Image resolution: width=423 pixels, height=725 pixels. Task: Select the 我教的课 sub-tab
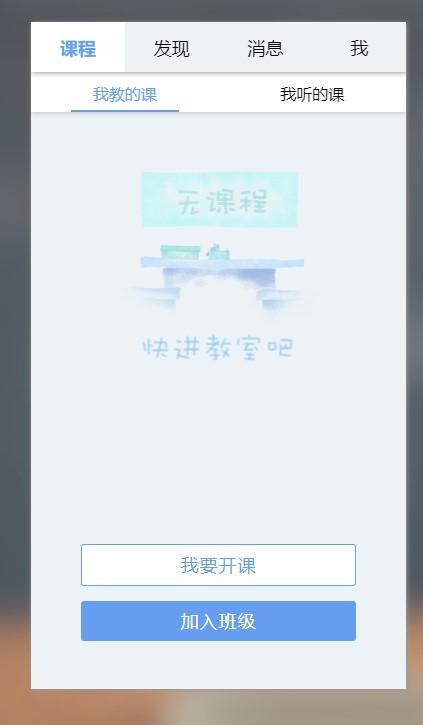(x=125, y=94)
